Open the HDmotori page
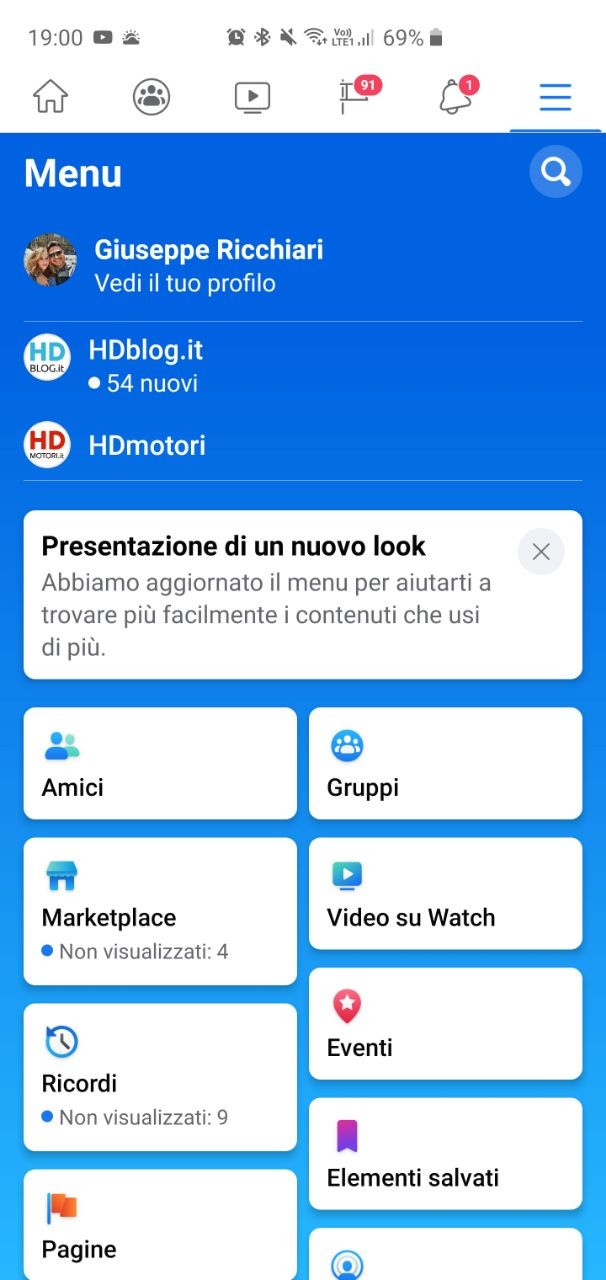 (303, 445)
